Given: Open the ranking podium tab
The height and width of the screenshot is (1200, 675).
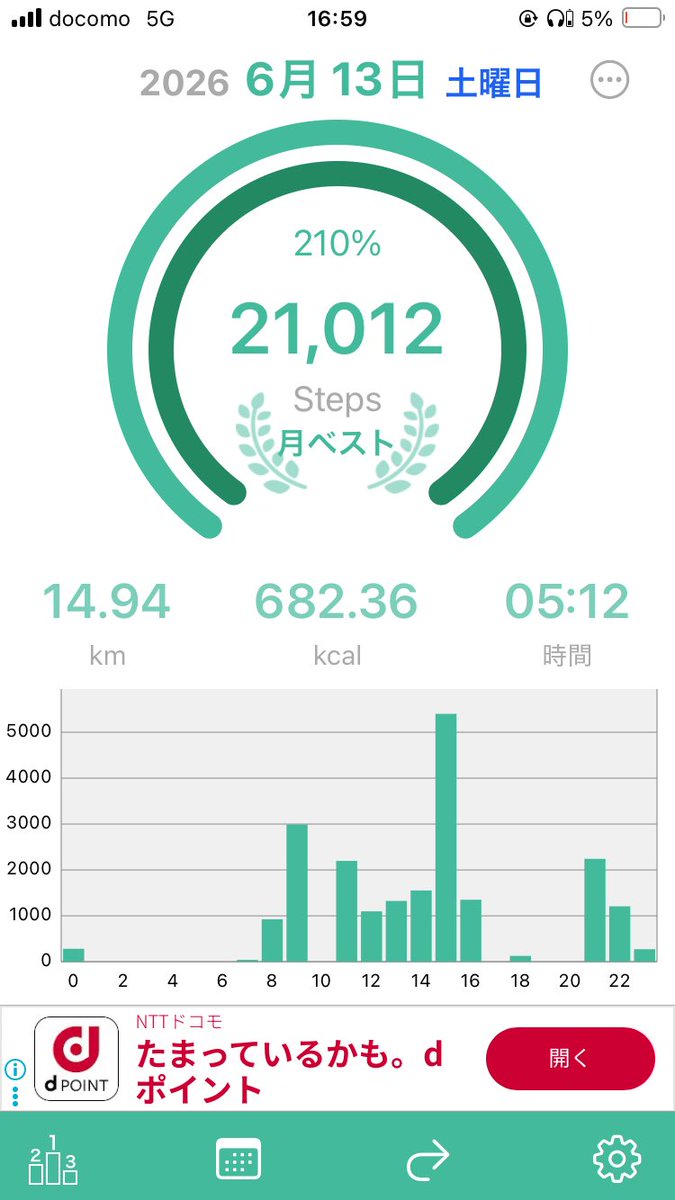Looking at the screenshot, I should tap(53, 1159).
